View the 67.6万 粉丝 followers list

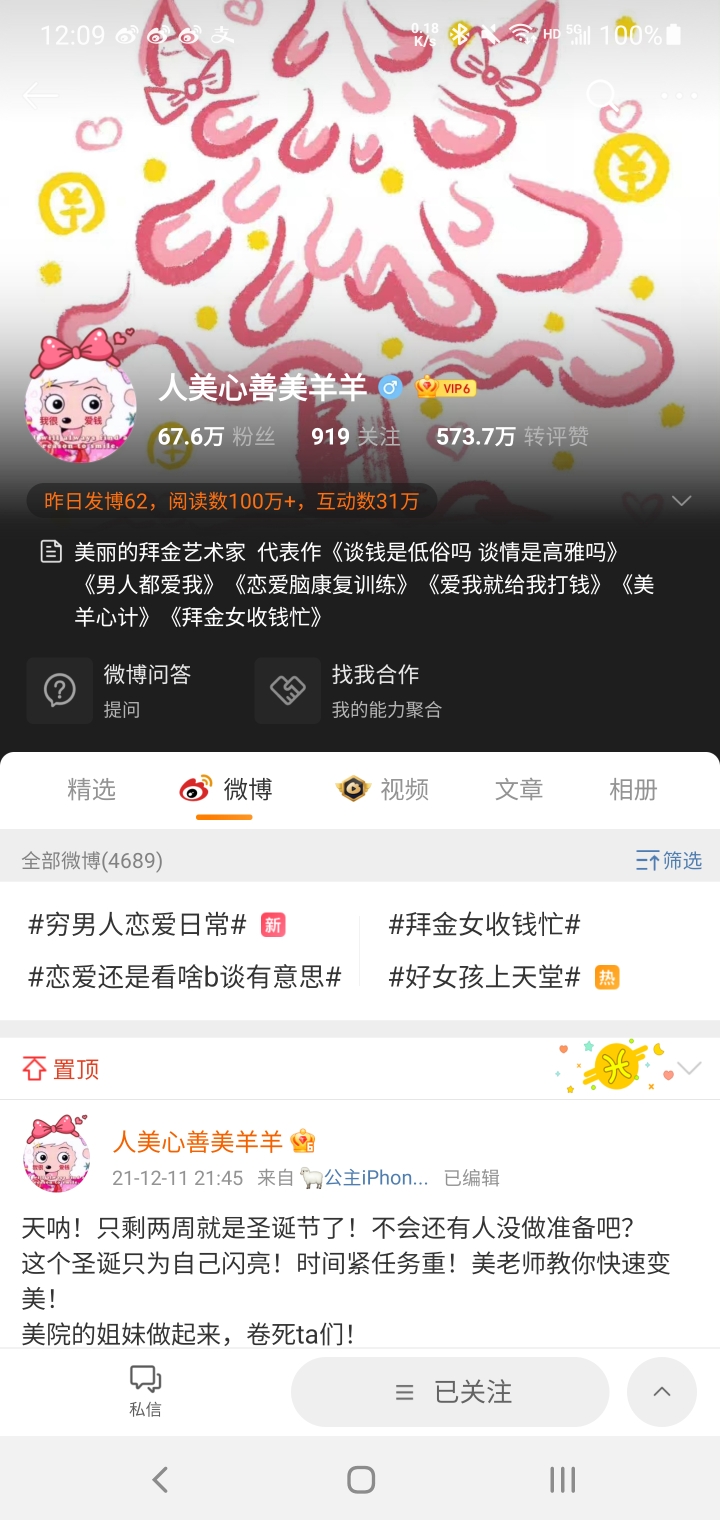[215, 437]
